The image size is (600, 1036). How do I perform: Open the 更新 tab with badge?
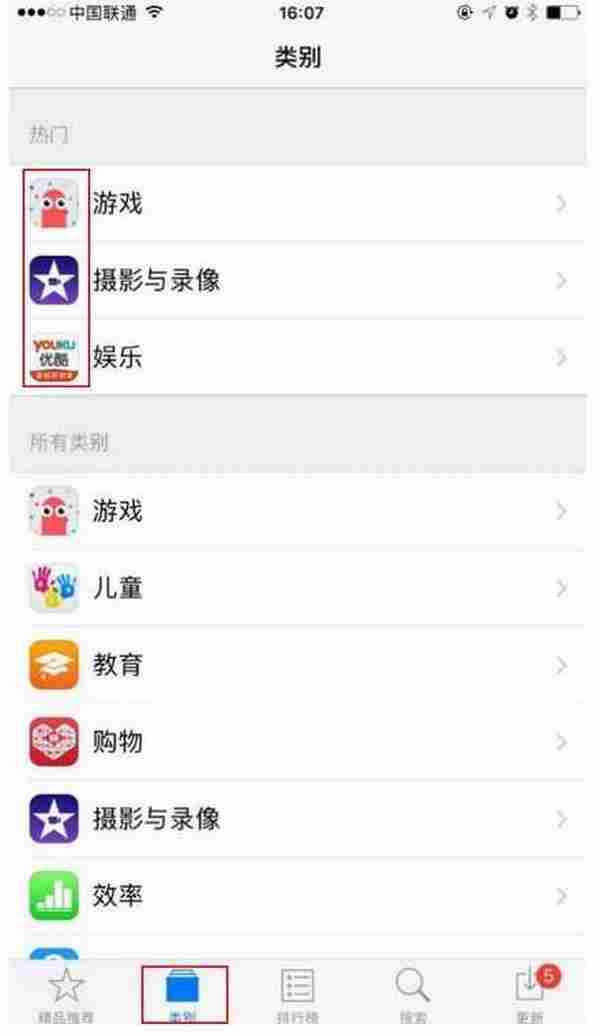pyautogui.click(x=531, y=995)
